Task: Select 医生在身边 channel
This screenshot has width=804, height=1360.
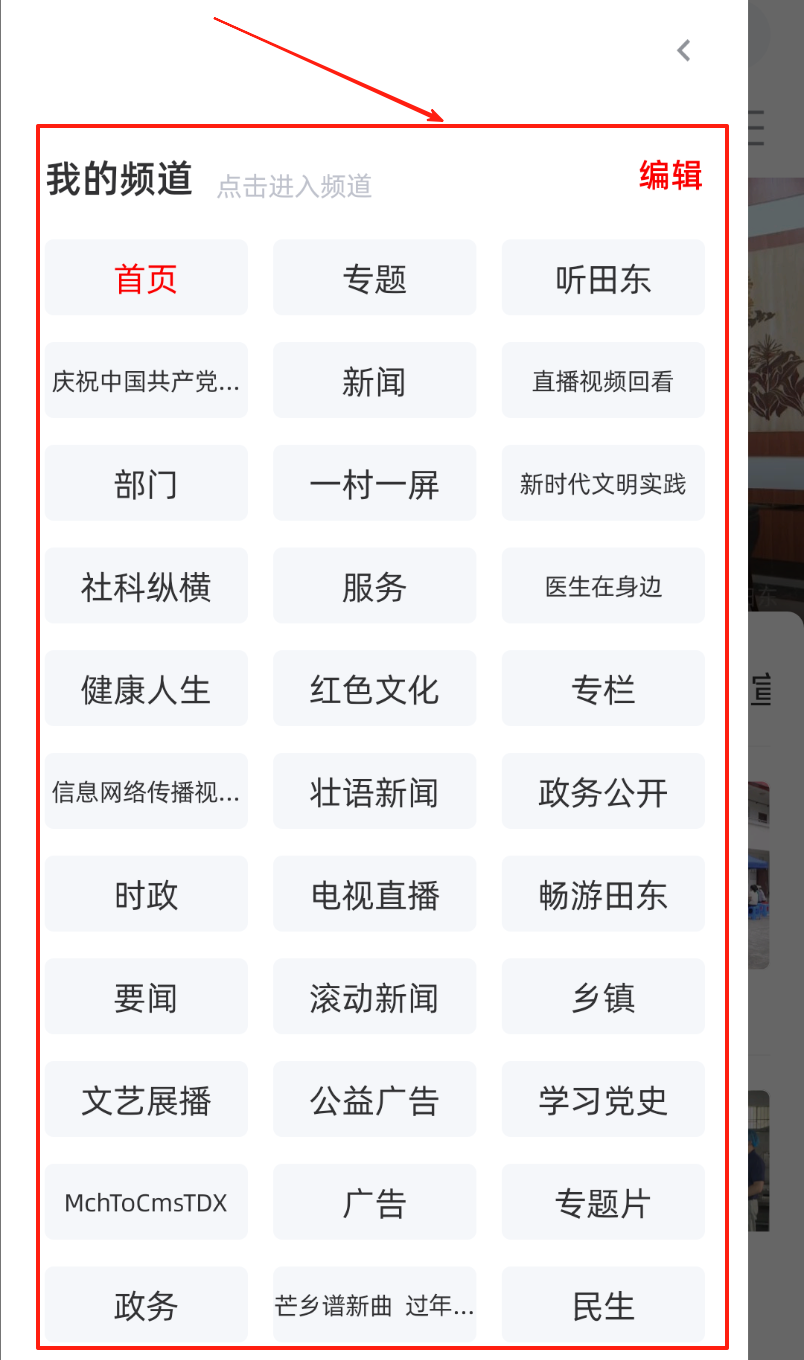Action: [x=603, y=587]
